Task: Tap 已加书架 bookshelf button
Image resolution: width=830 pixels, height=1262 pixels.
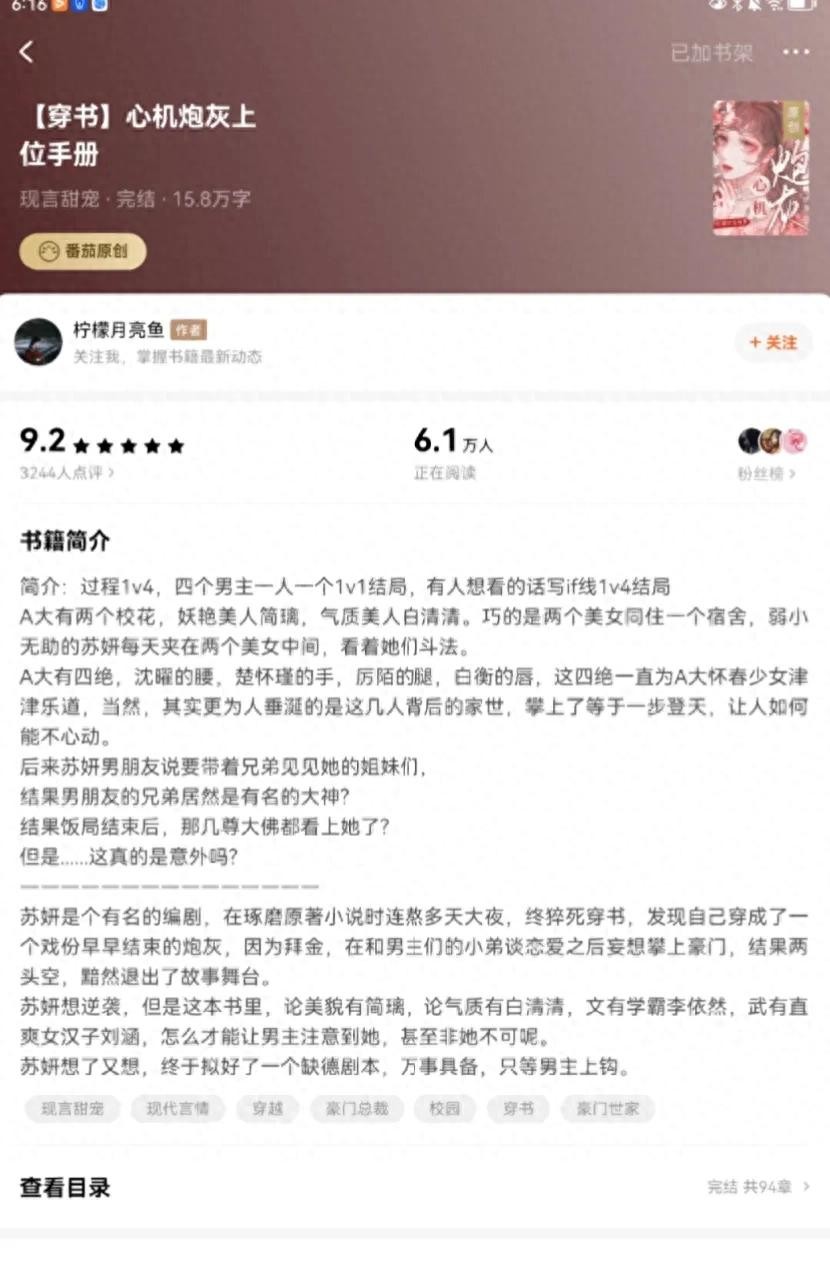Action: click(x=711, y=53)
